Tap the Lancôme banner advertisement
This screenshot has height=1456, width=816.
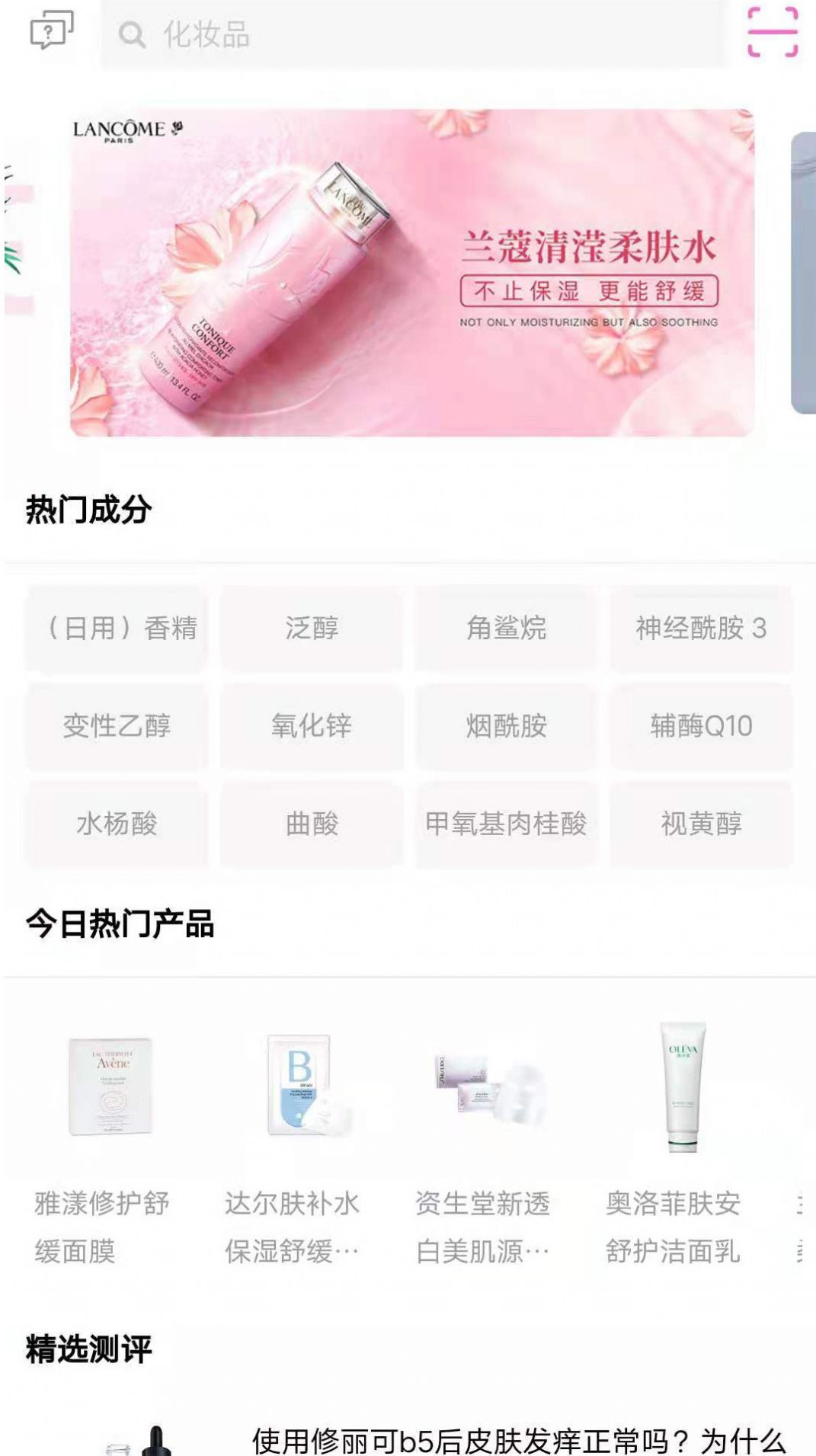415,274
